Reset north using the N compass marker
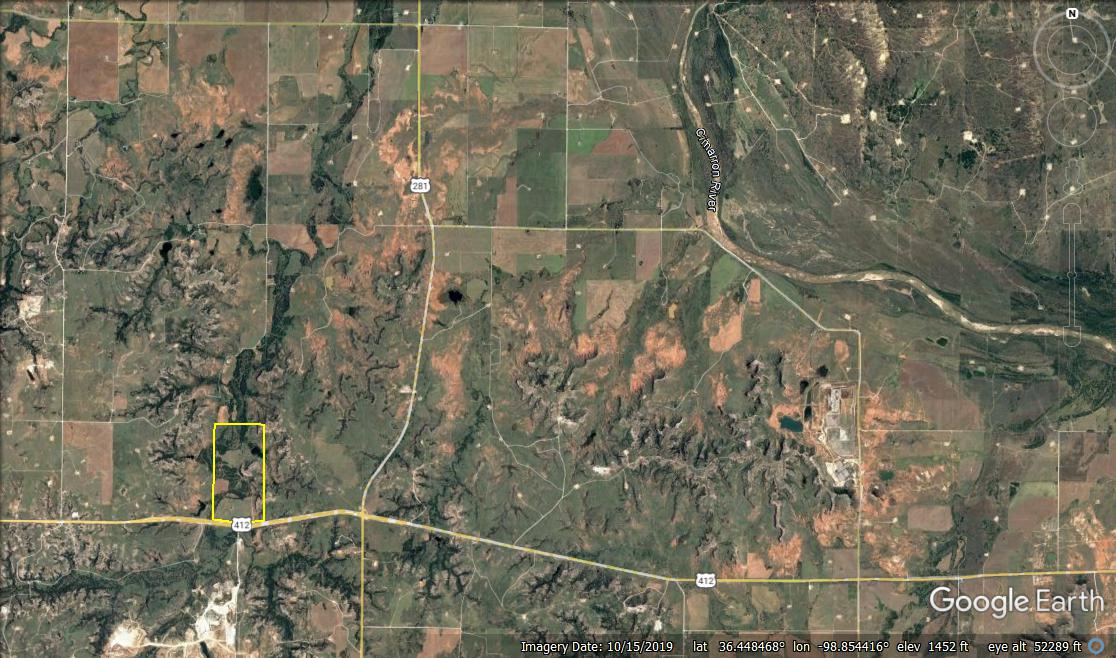The height and width of the screenshot is (658, 1116). tap(1072, 13)
